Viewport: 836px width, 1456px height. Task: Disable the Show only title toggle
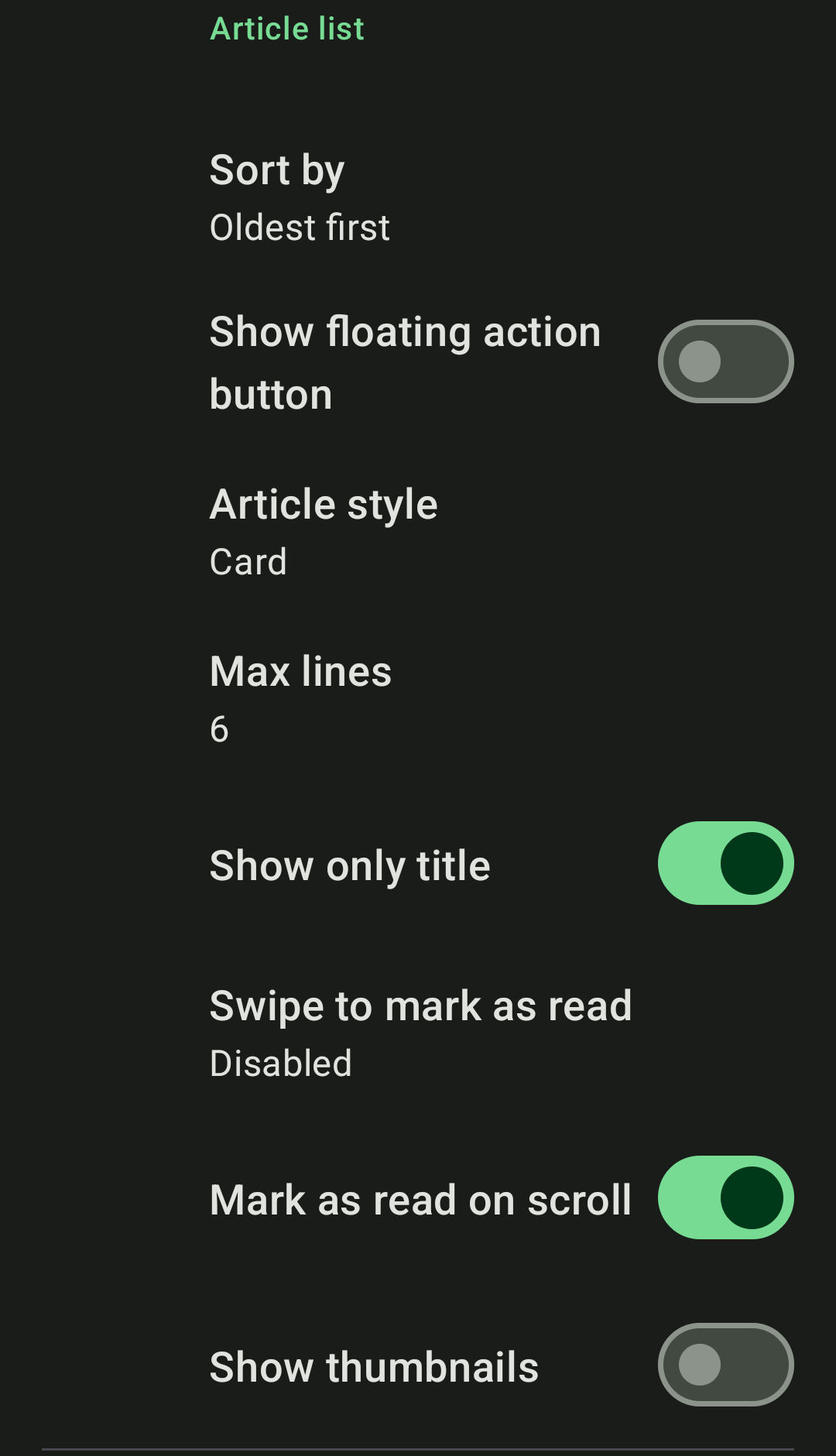coord(725,862)
